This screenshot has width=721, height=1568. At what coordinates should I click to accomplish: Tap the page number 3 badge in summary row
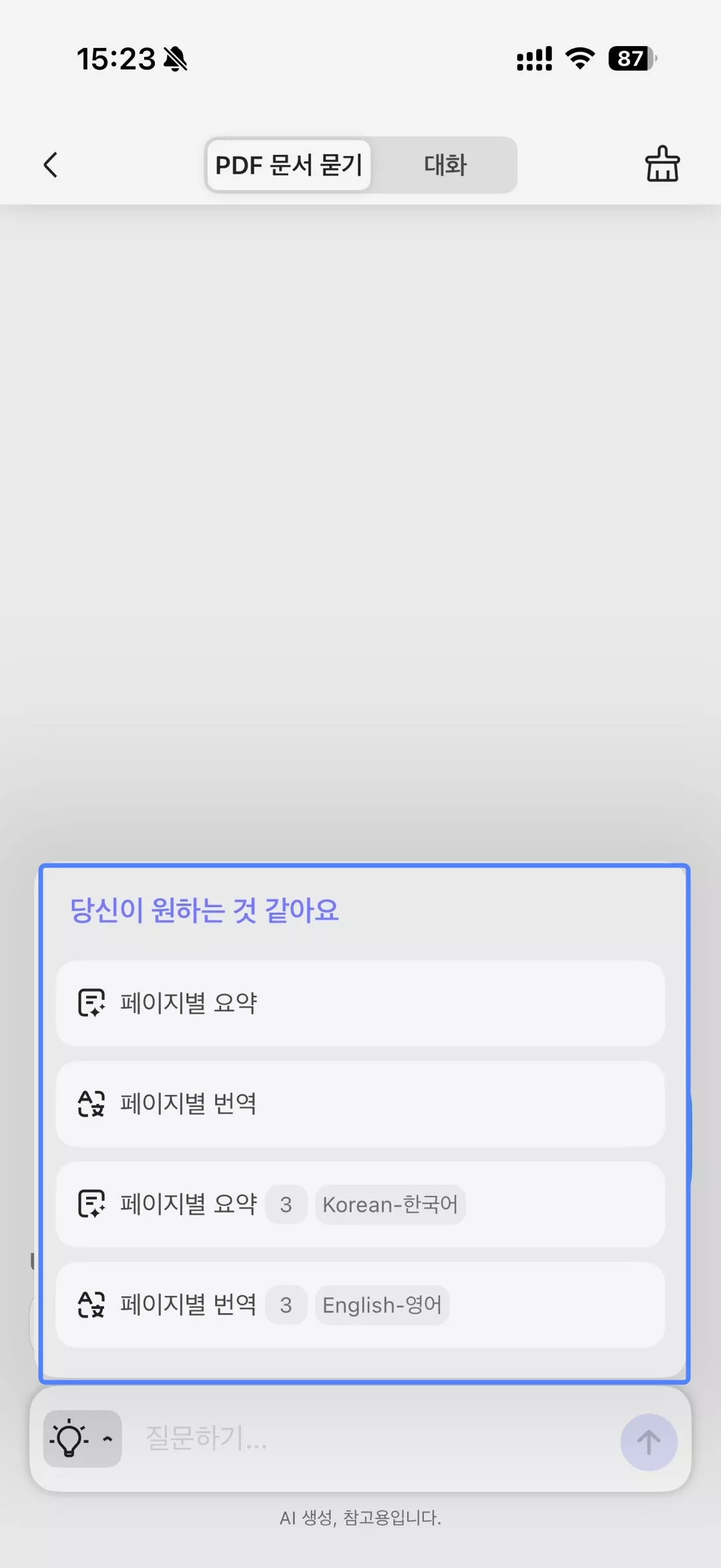coord(286,1204)
